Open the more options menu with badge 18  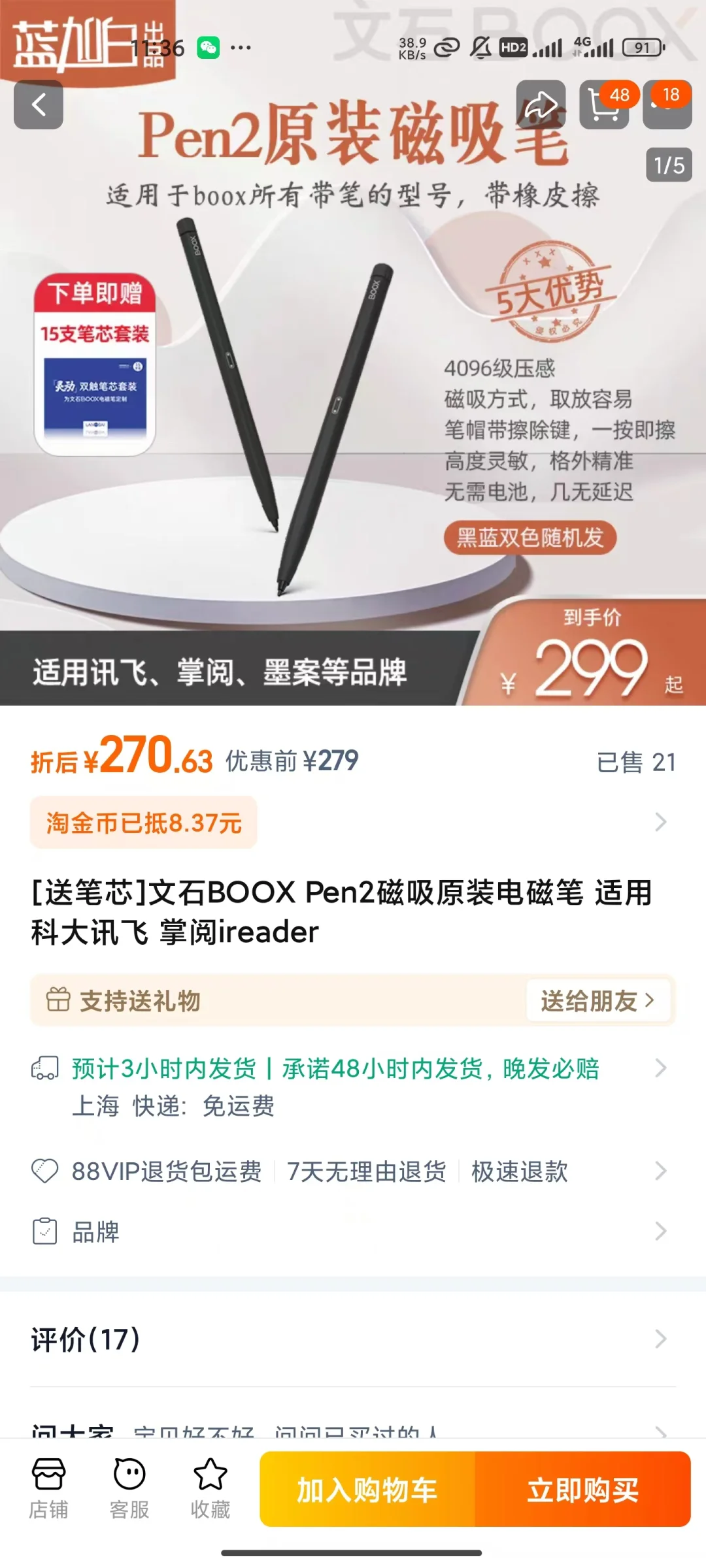[667, 105]
